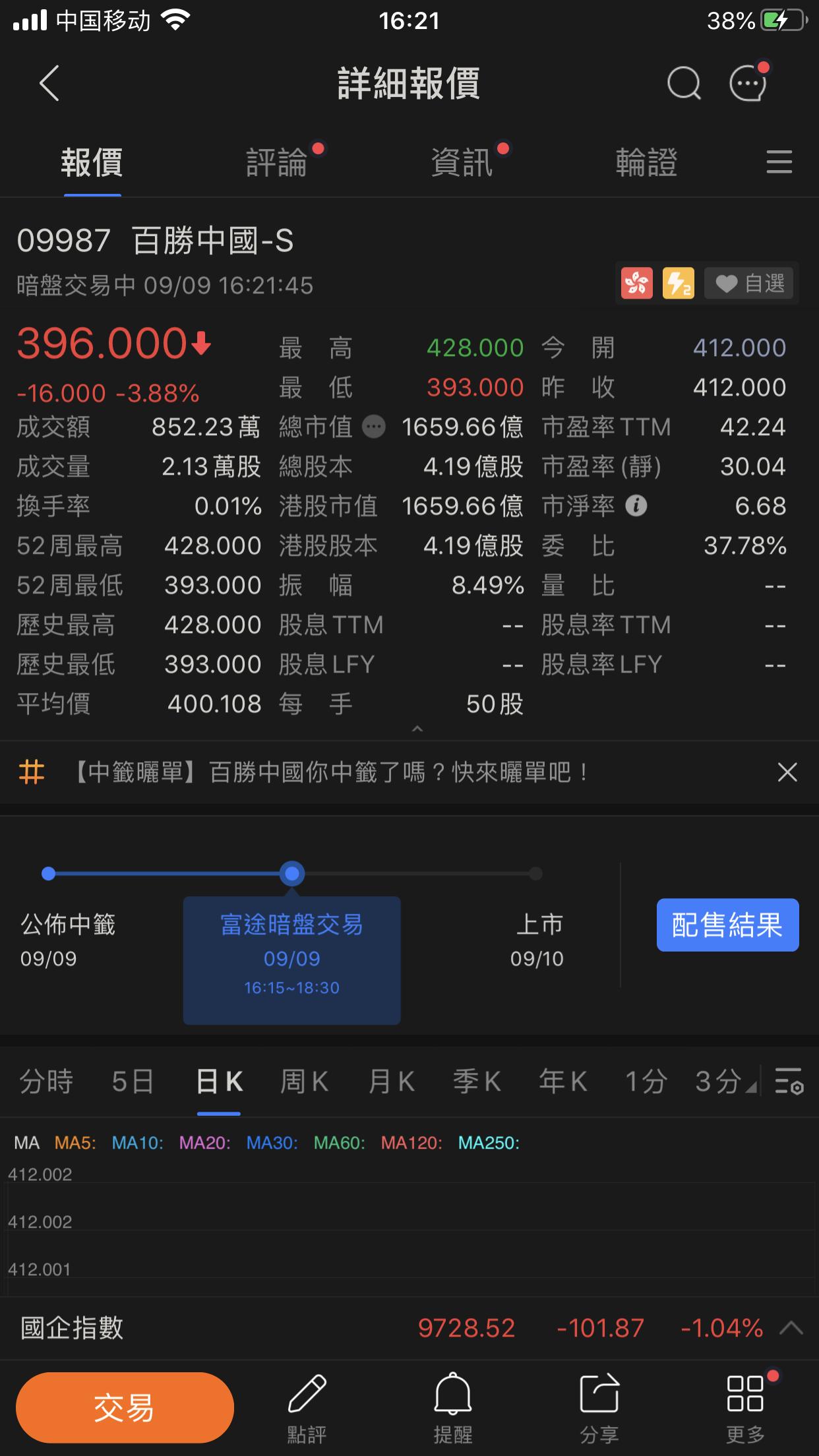Set a price alert with 提醒
The width and height of the screenshot is (819, 1456).
coord(452,1408)
